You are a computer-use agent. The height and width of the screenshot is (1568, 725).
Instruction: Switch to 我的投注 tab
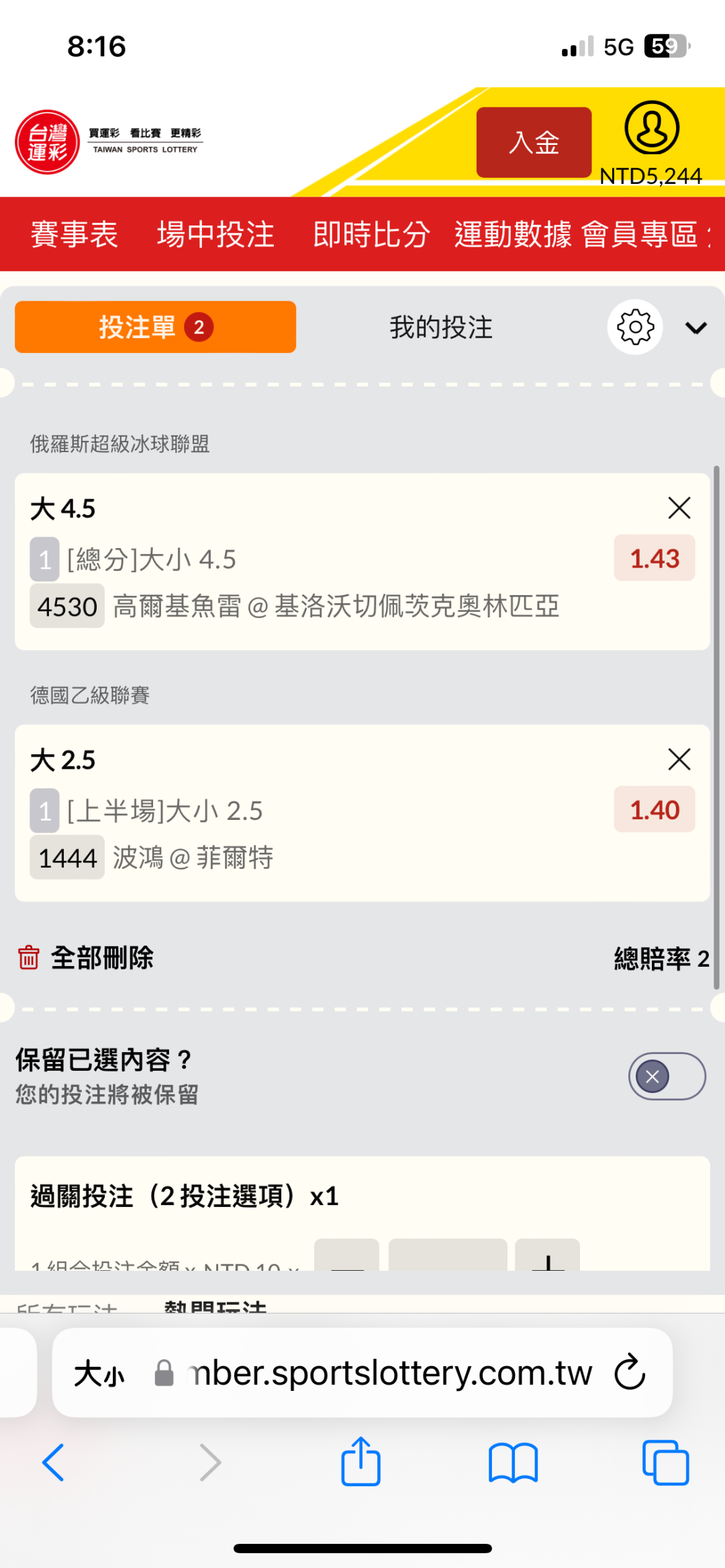pyautogui.click(x=441, y=327)
